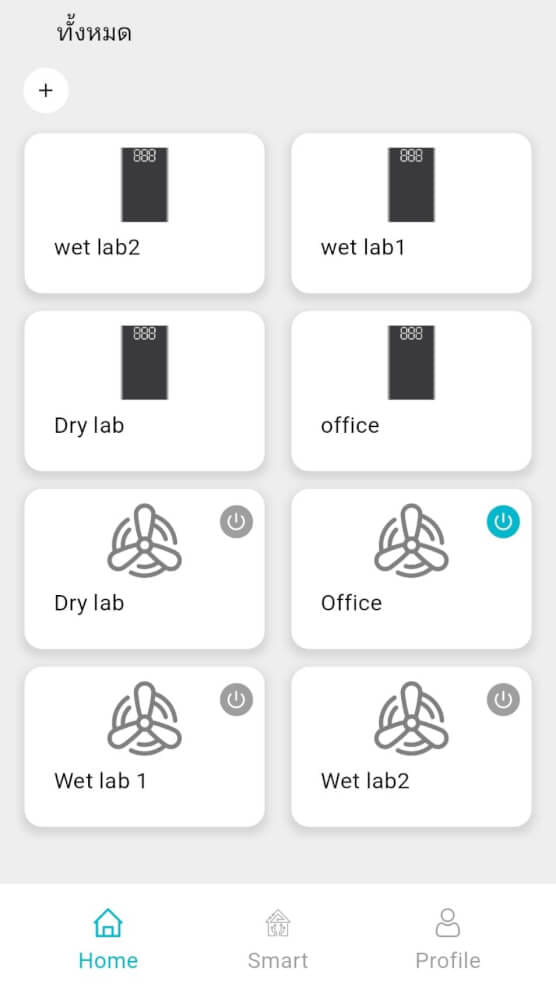The width and height of the screenshot is (556, 1000).
Task: Open the wet lab2 air monitor card
Action: pyautogui.click(x=144, y=213)
